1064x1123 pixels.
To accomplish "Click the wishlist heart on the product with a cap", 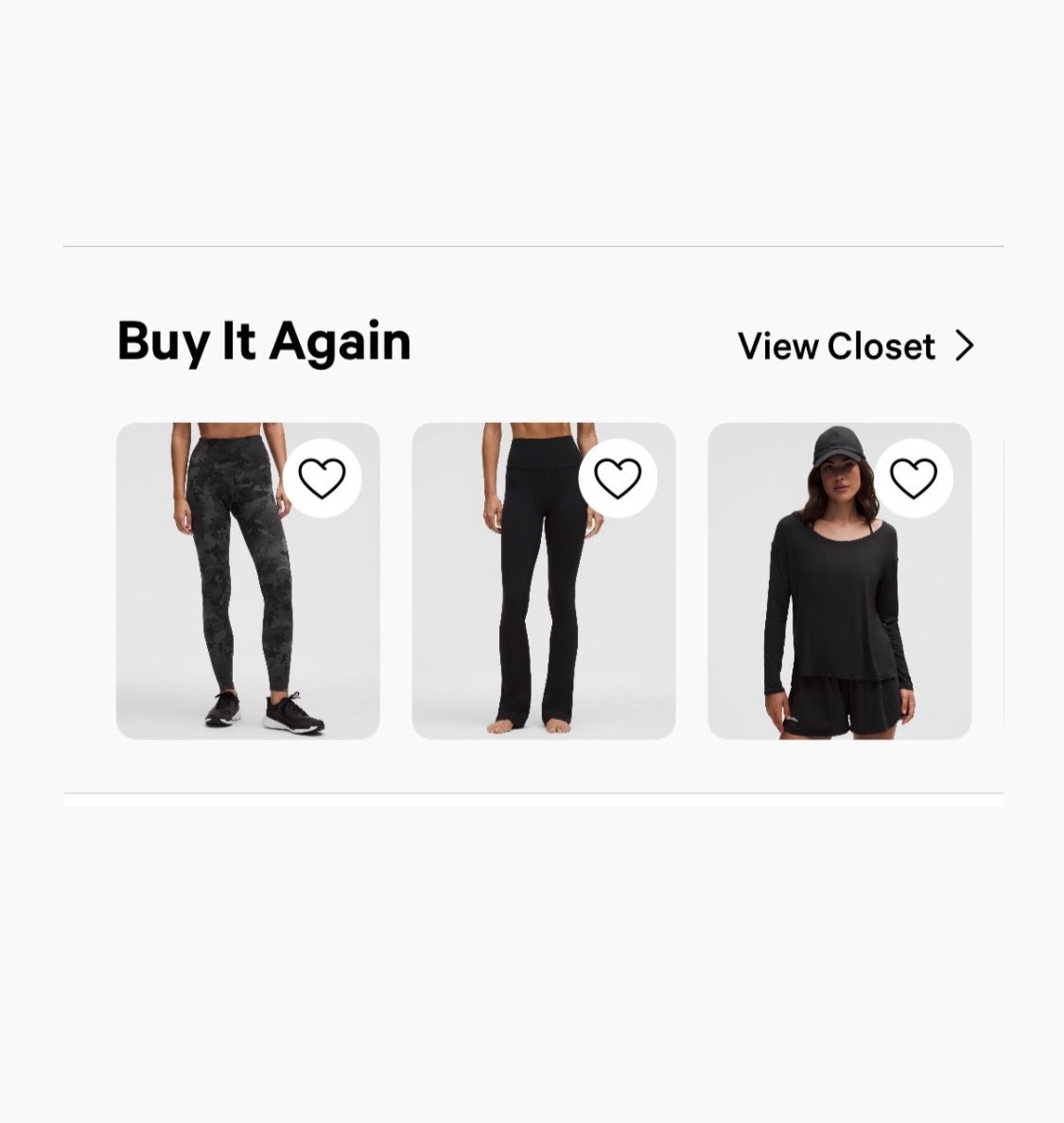I will (913, 479).
